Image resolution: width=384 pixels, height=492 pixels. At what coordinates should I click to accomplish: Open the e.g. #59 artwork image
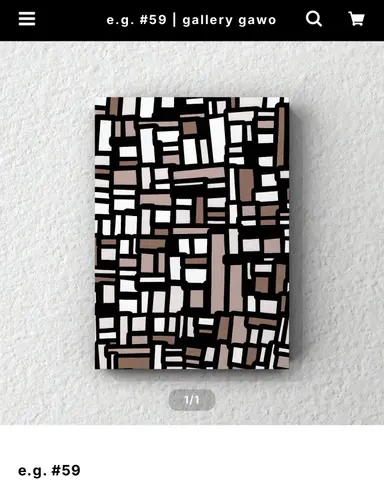[x=192, y=233]
